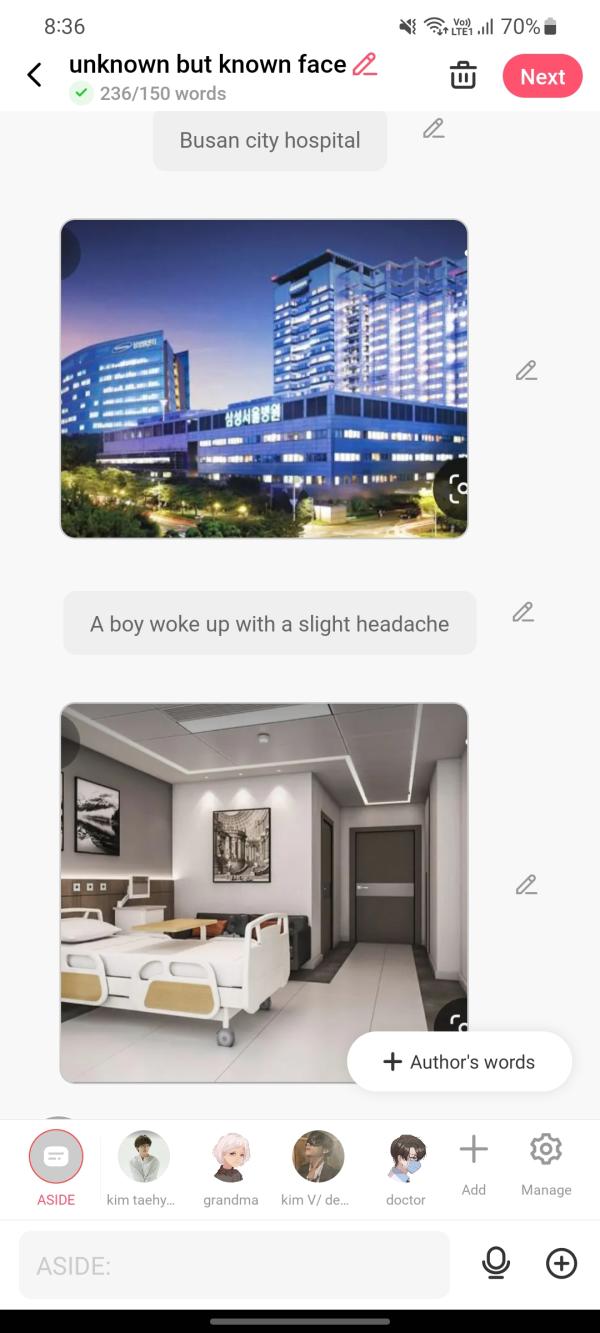Edit 'A boy woke up' text entry

coord(523,612)
